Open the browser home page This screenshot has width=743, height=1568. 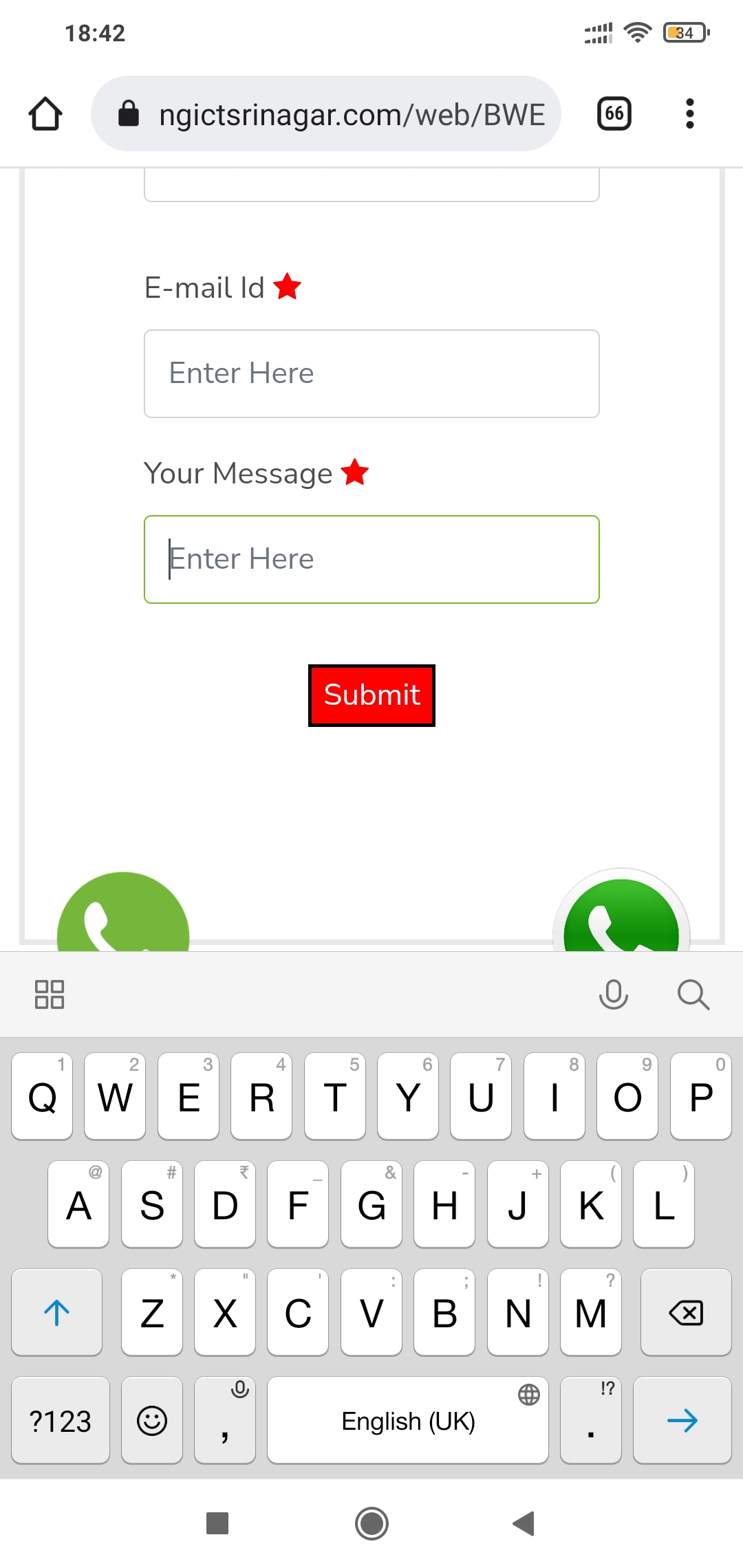[x=45, y=113]
